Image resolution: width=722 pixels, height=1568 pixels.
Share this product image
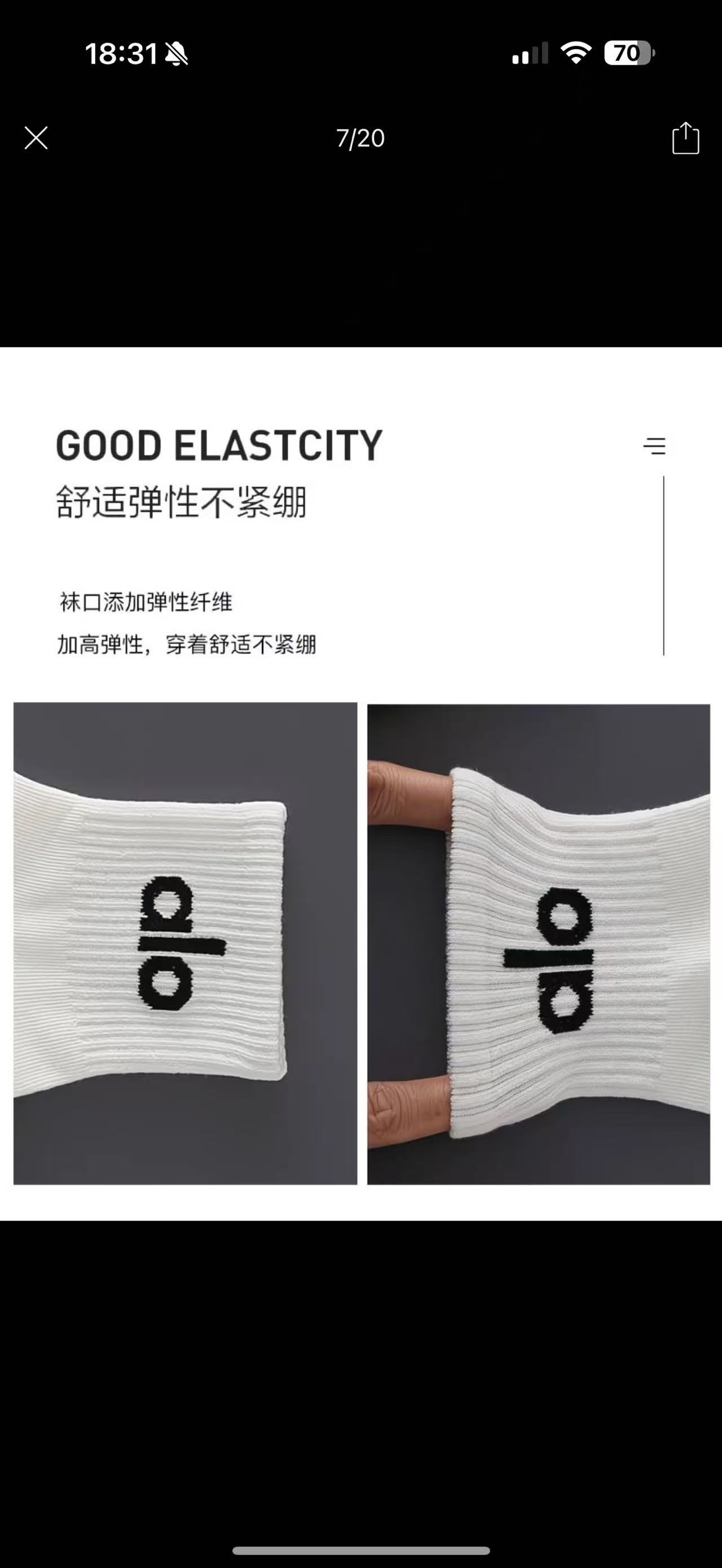(x=685, y=138)
